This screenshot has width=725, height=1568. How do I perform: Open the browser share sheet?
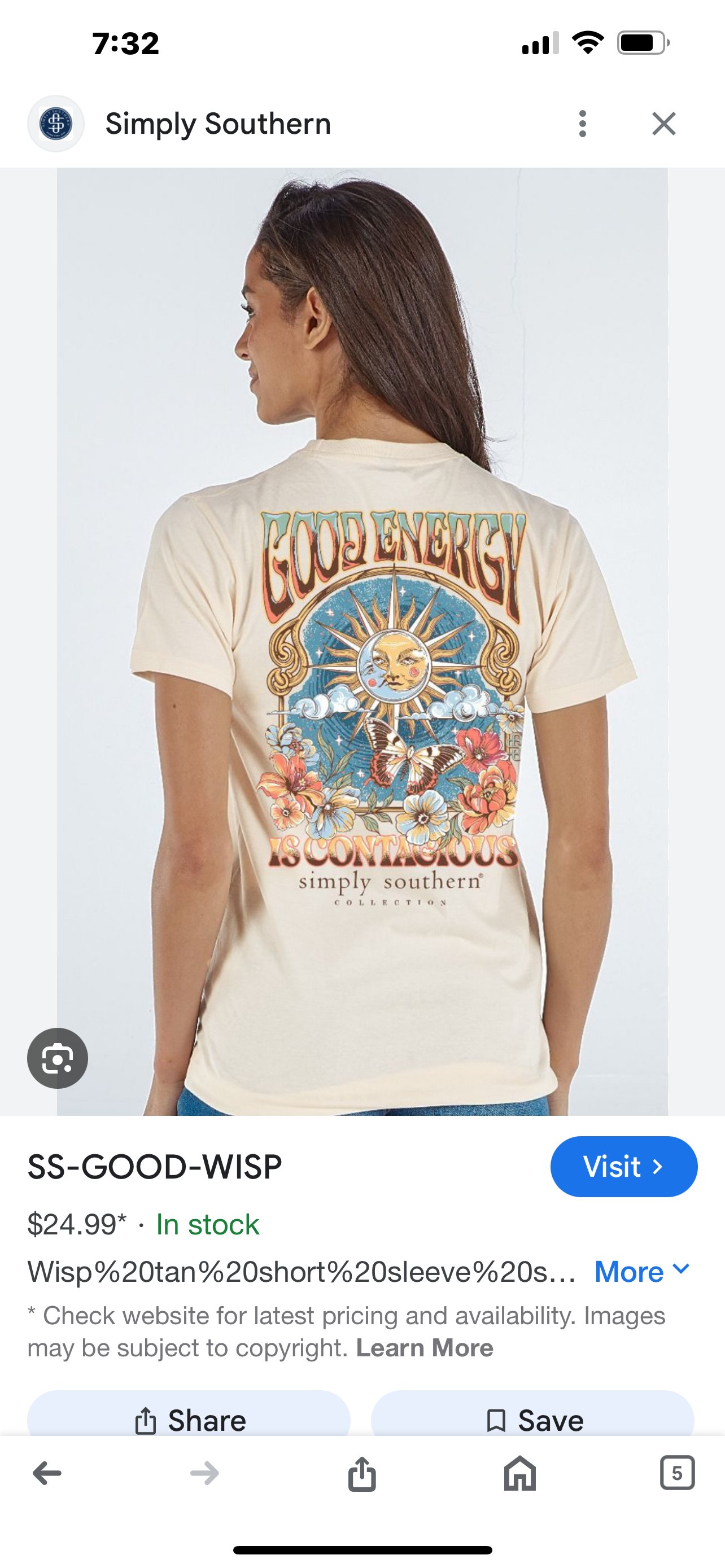(x=361, y=1474)
